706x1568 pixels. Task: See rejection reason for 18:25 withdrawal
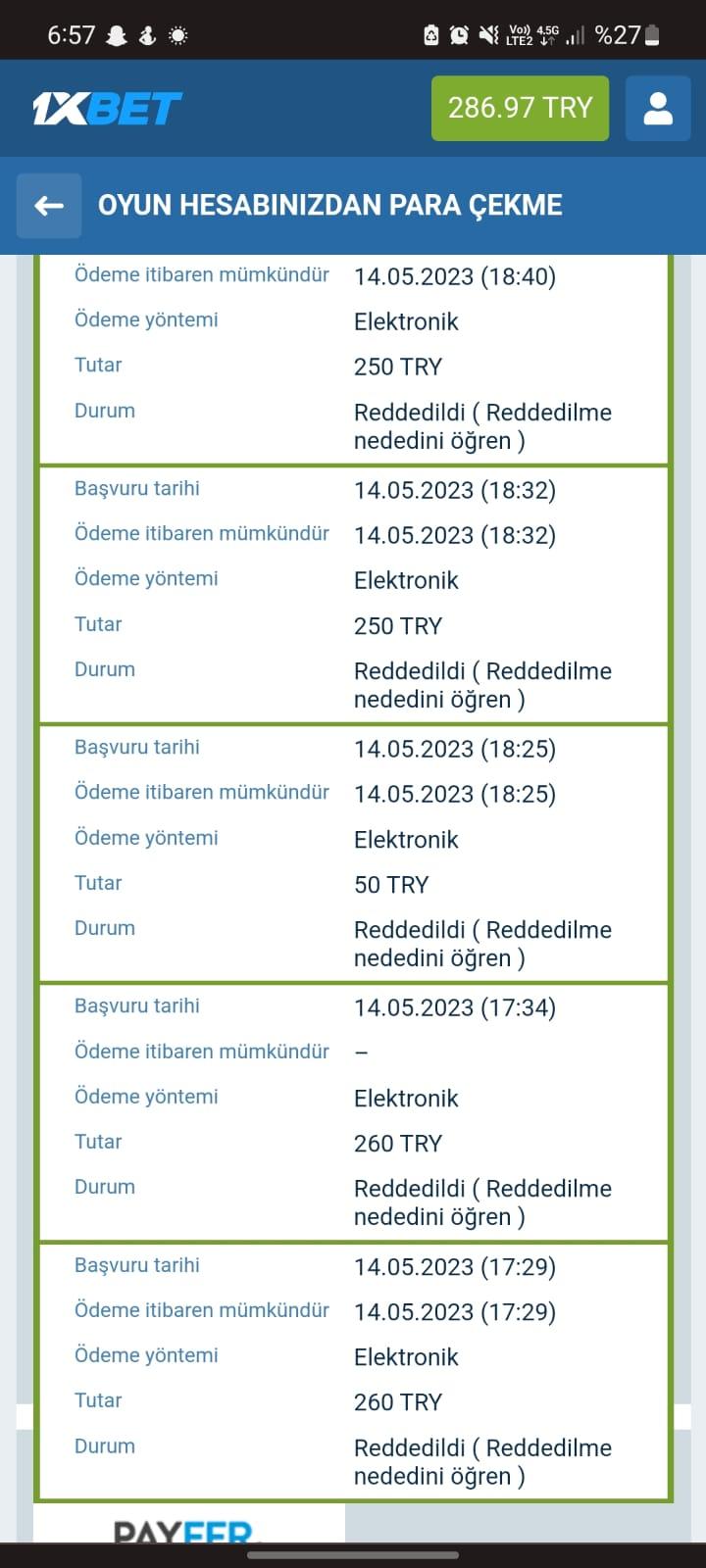click(482, 944)
